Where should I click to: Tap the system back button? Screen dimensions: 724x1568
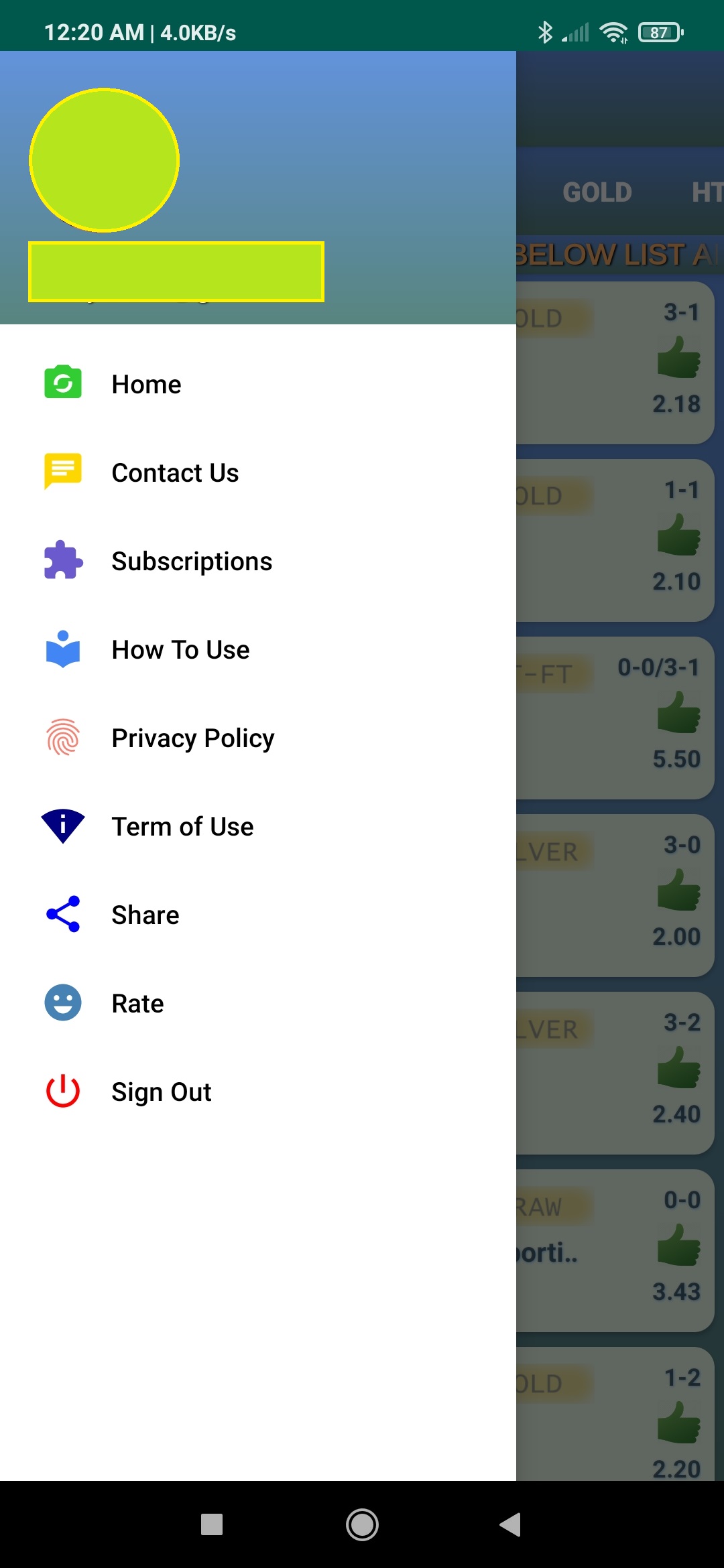pyautogui.click(x=511, y=1524)
